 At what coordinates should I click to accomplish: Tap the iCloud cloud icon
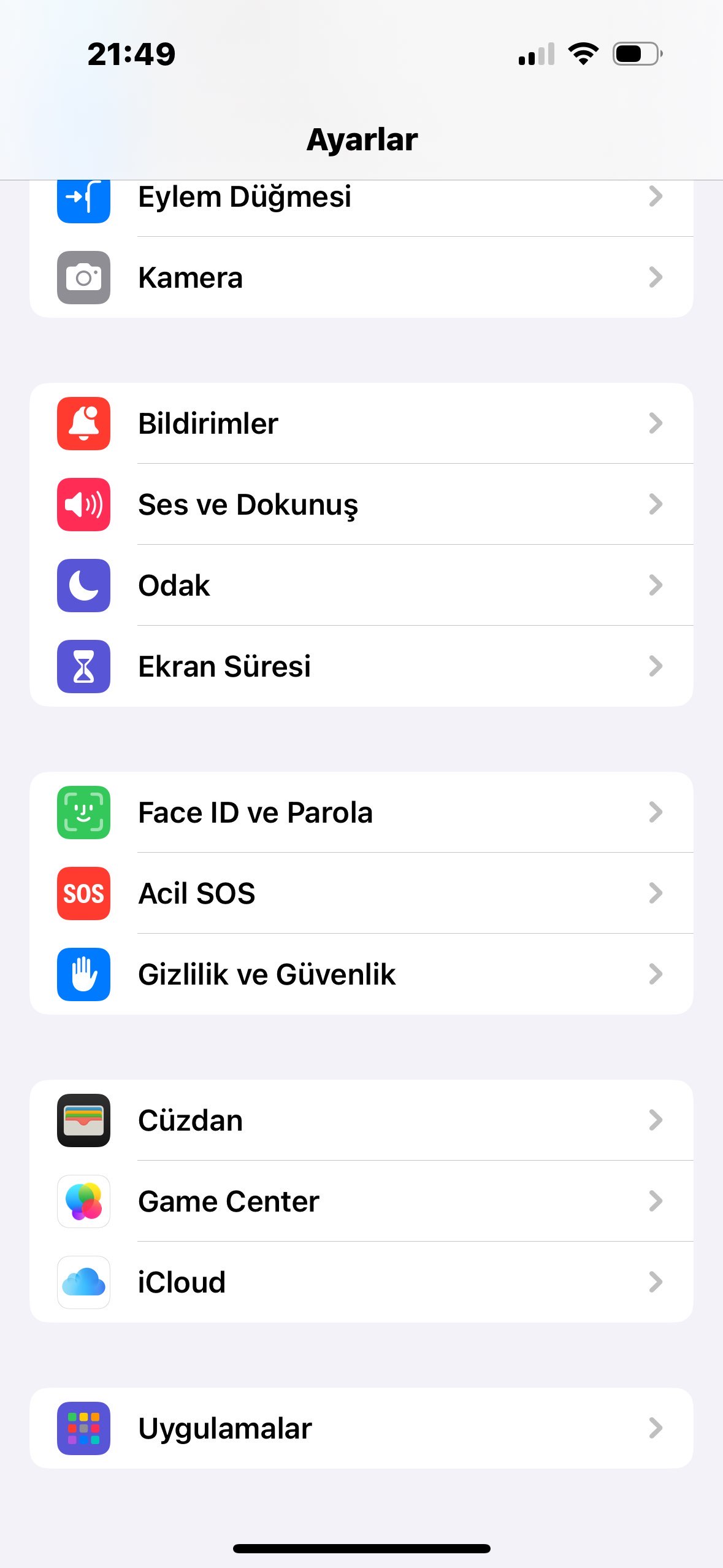click(83, 1282)
